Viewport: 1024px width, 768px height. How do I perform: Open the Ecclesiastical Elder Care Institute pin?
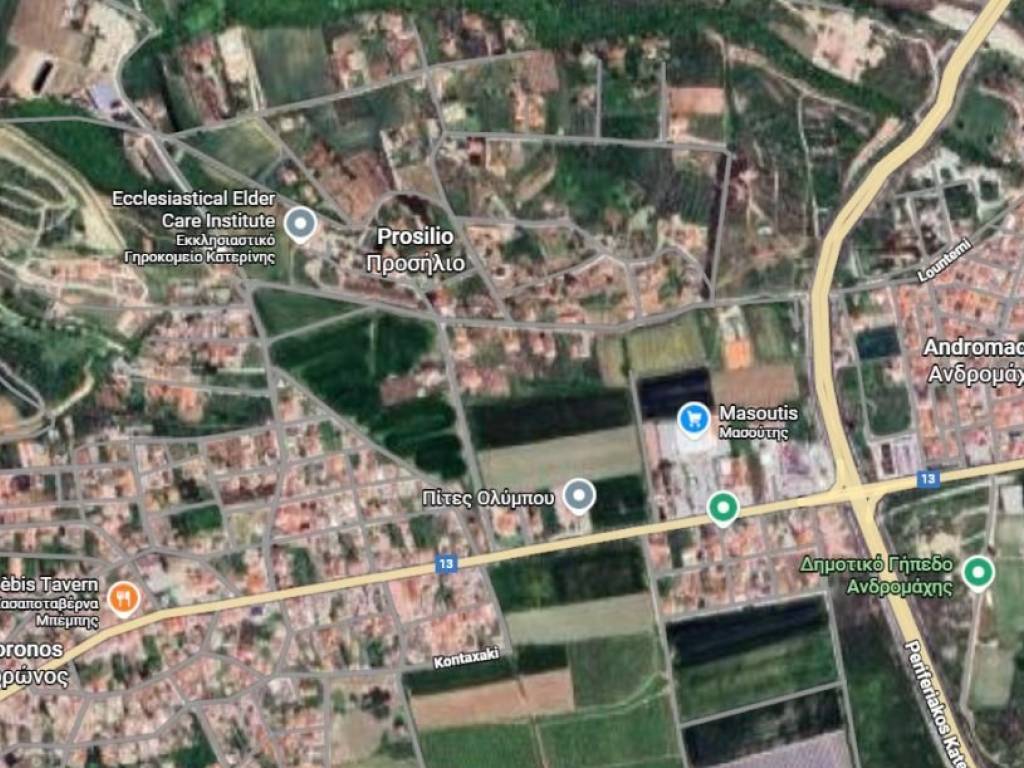(300, 223)
